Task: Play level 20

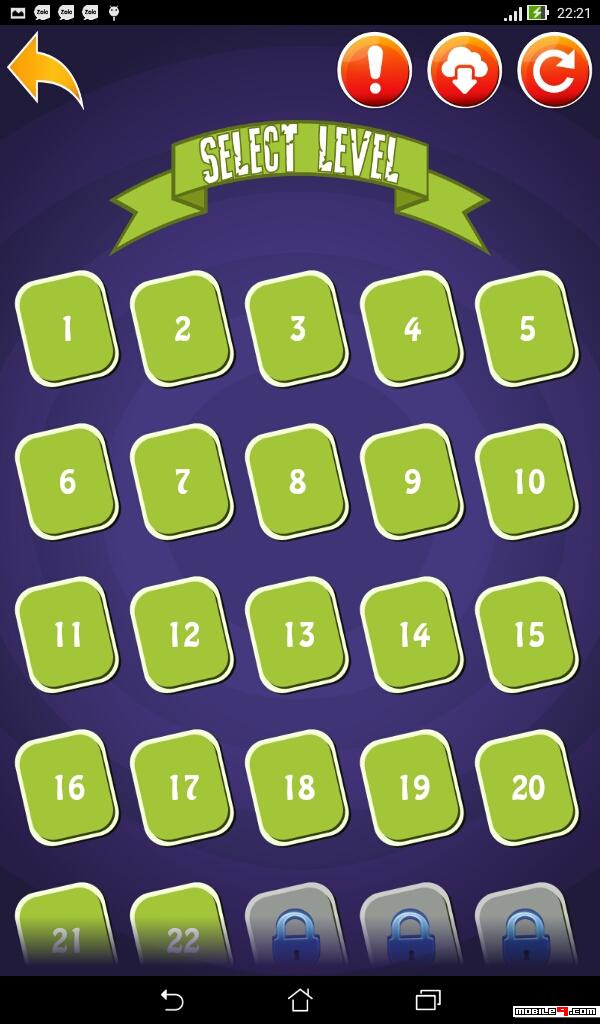Action: point(527,787)
